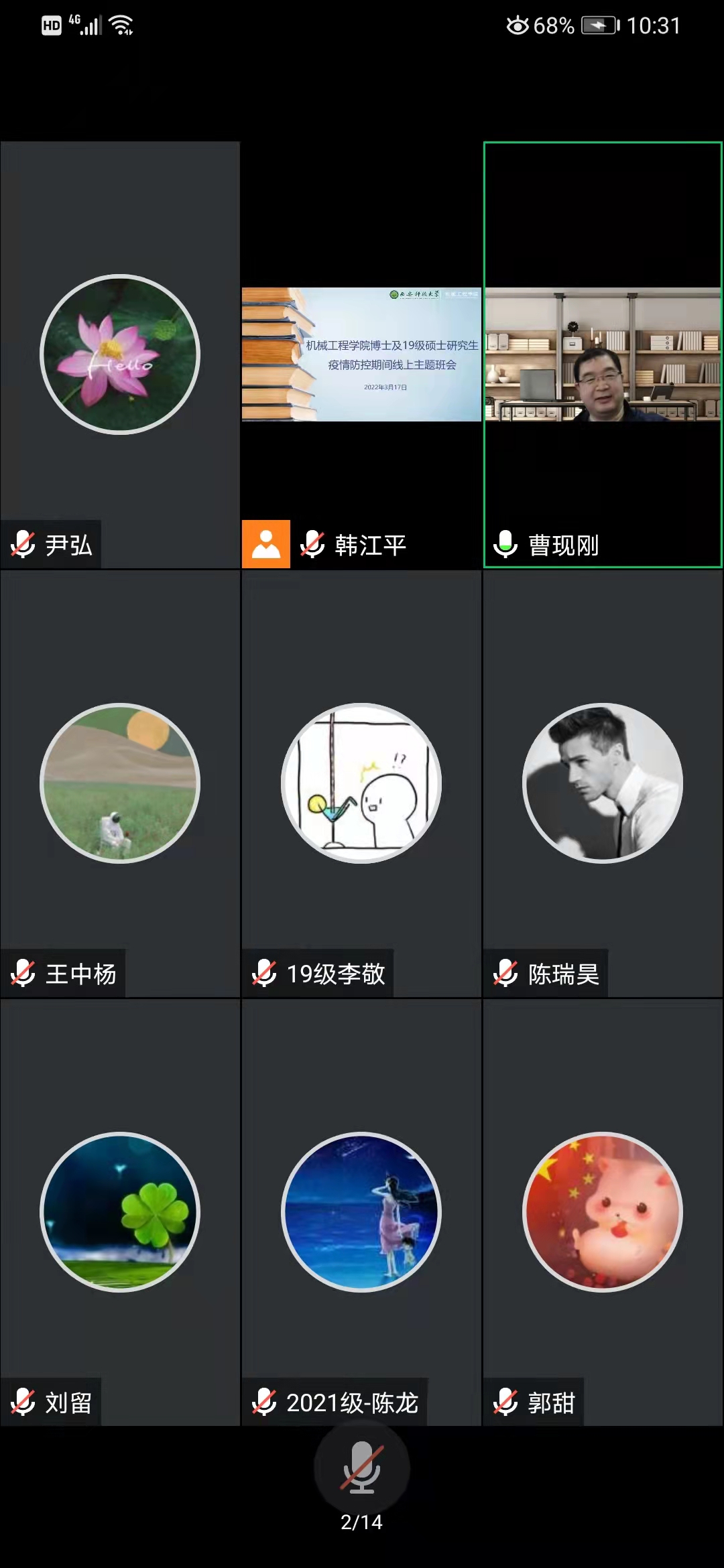Open 陈瑞昊's participant tile
The height and width of the screenshot is (1568, 724).
coord(603,783)
